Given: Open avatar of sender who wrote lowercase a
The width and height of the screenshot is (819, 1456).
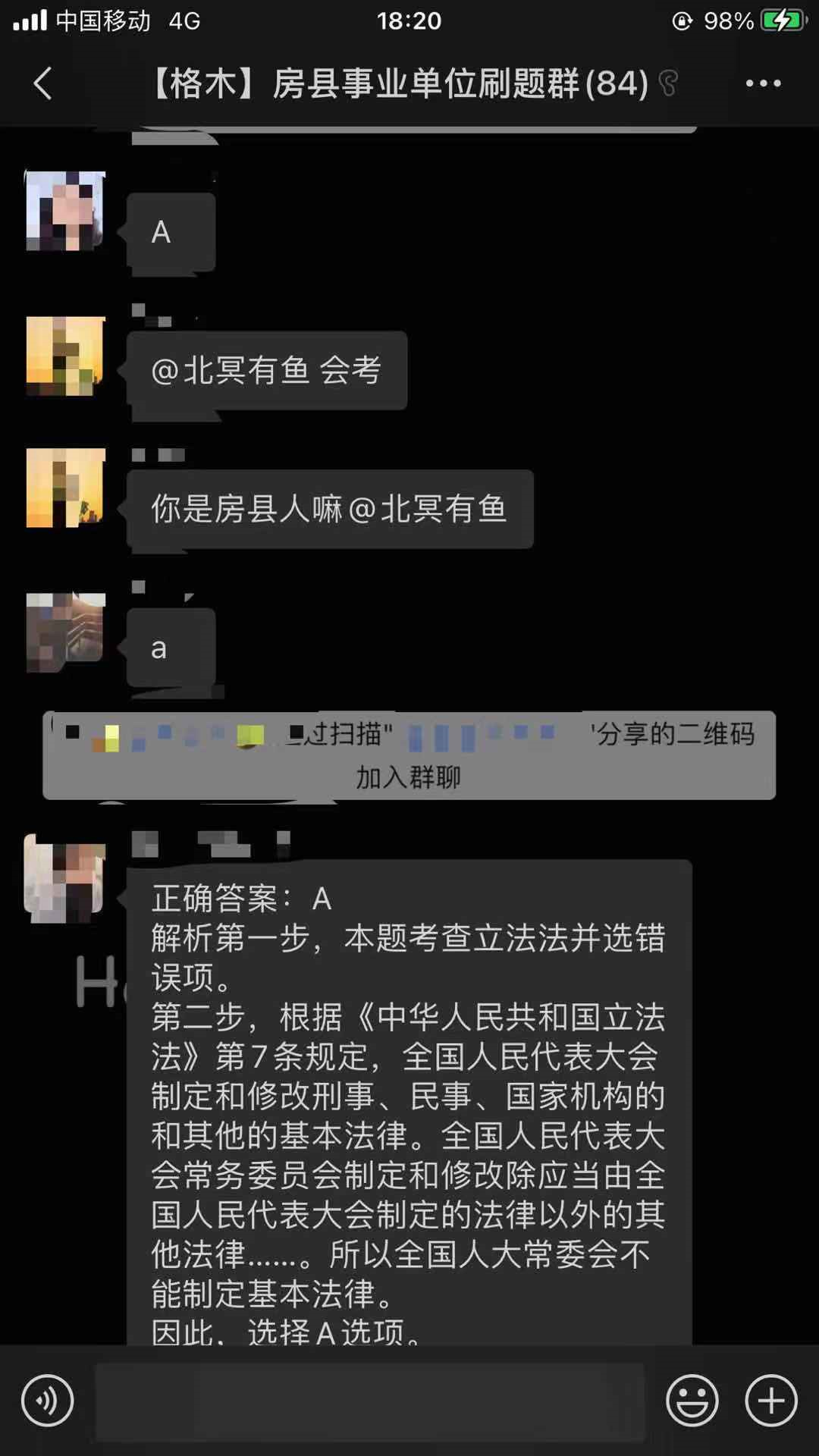Looking at the screenshot, I should click(65, 632).
